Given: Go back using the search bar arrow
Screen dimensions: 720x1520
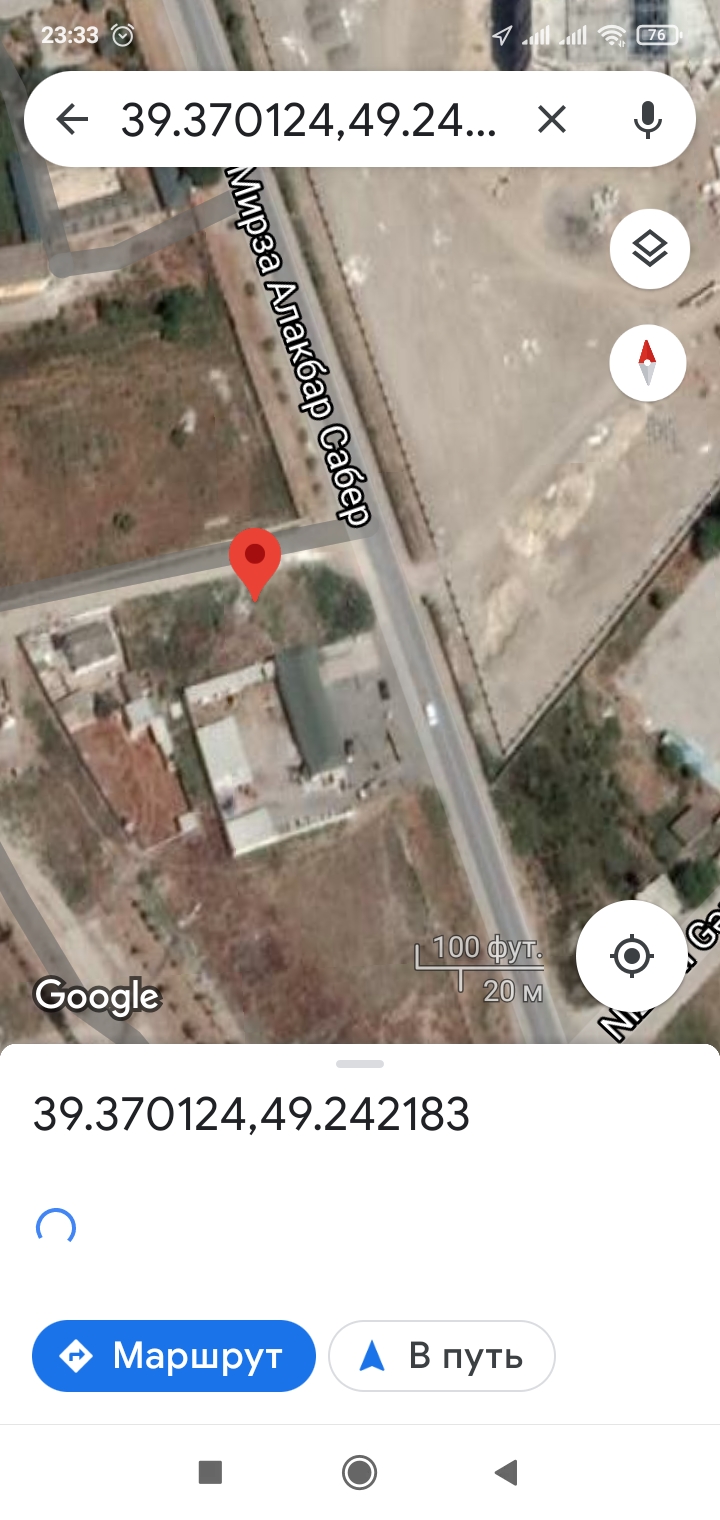Looking at the screenshot, I should pos(72,120).
